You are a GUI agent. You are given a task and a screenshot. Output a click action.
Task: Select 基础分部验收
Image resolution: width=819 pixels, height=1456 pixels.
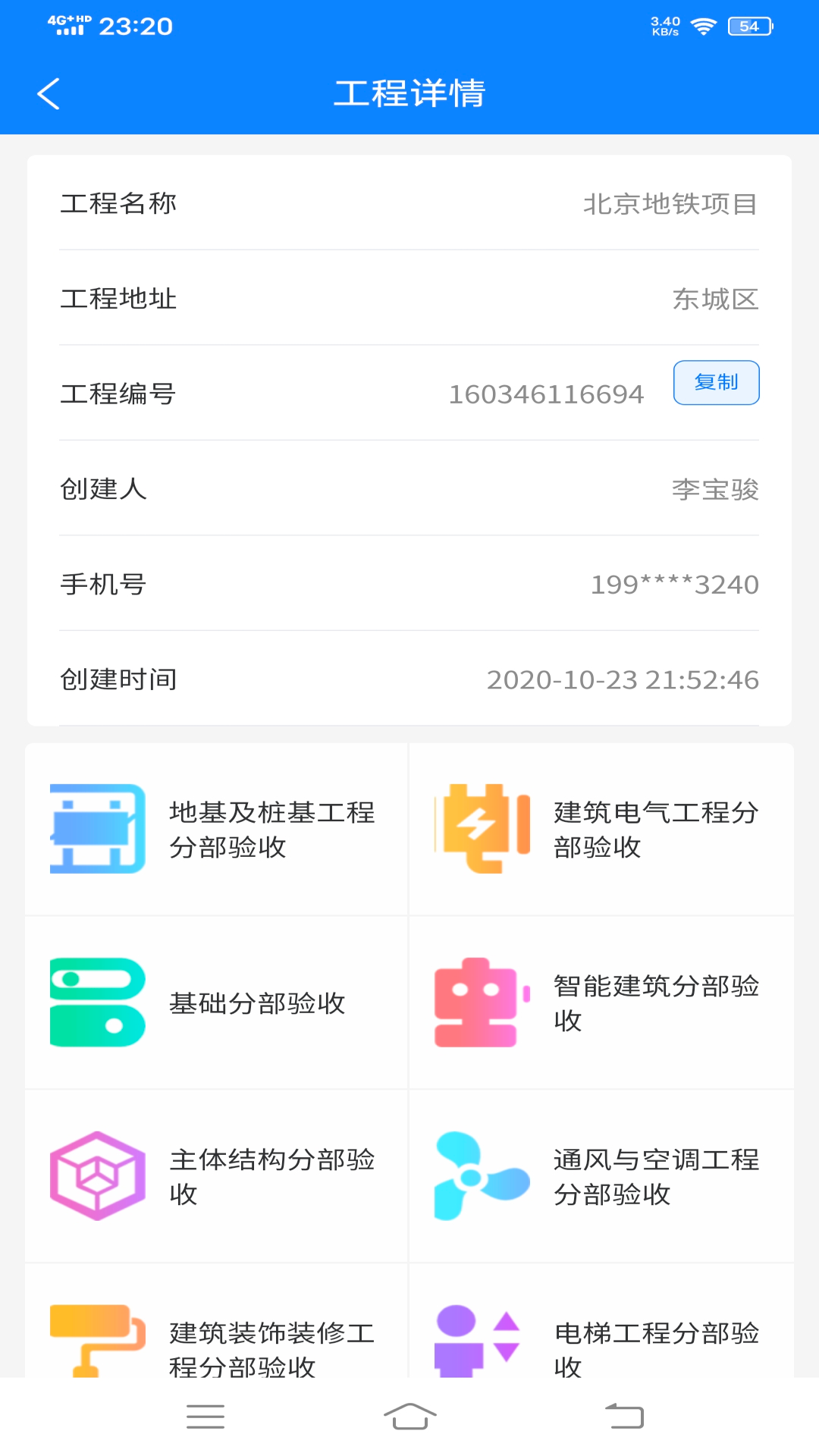point(216,1003)
